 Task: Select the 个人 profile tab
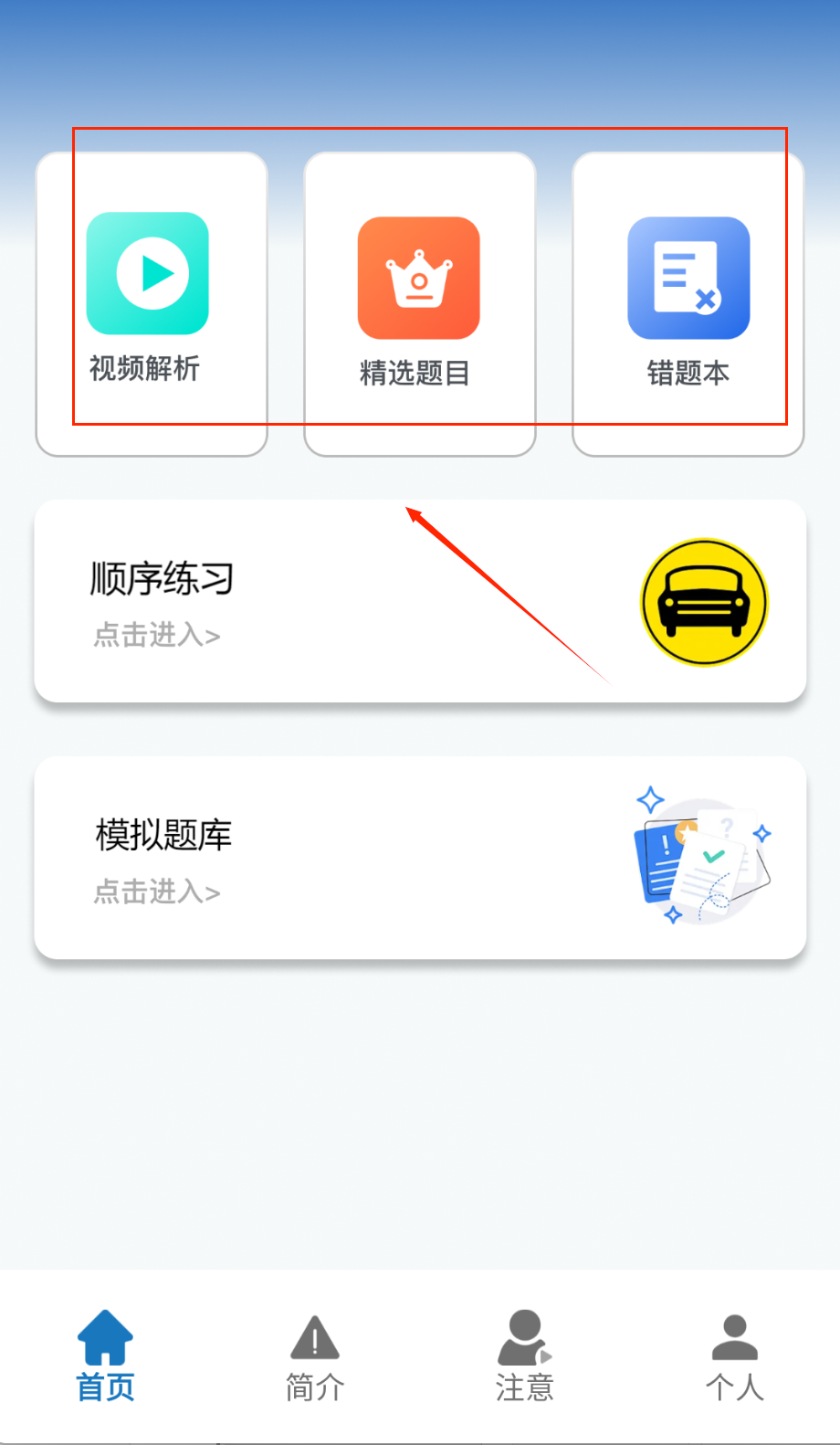tap(735, 1356)
